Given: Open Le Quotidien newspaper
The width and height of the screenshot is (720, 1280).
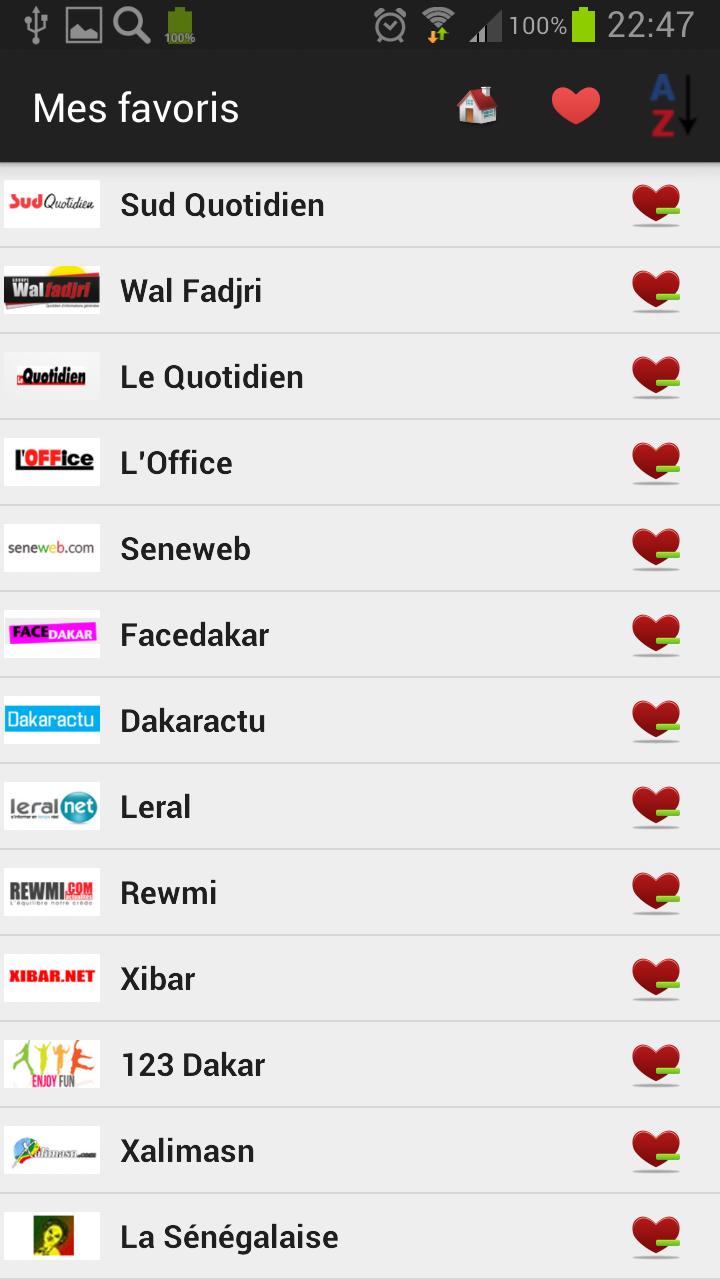Looking at the screenshot, I should pyautogui.click(x=211, y=377).
